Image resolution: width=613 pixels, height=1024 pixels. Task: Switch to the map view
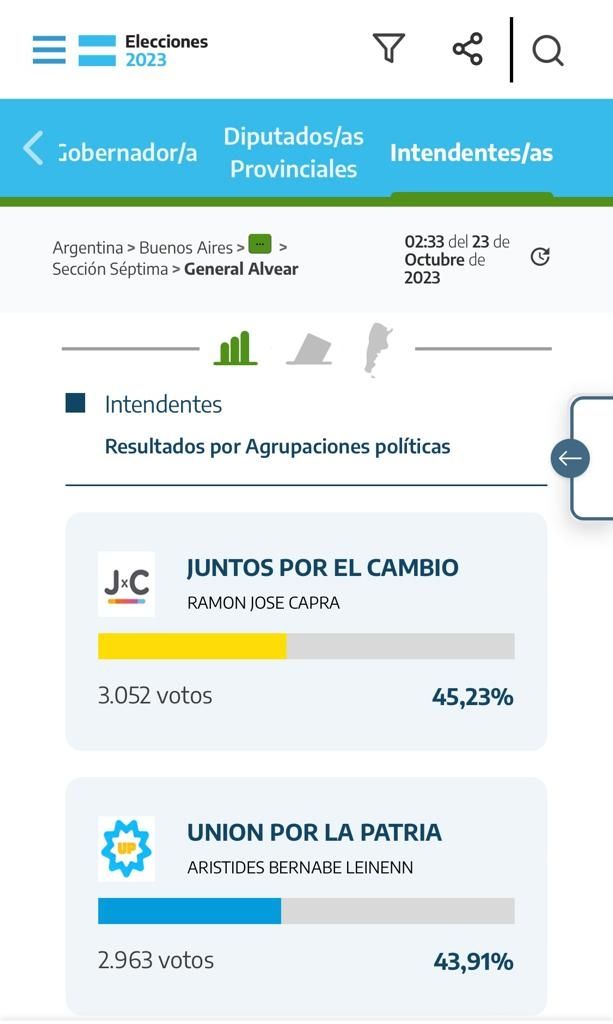tap(378, 349)
